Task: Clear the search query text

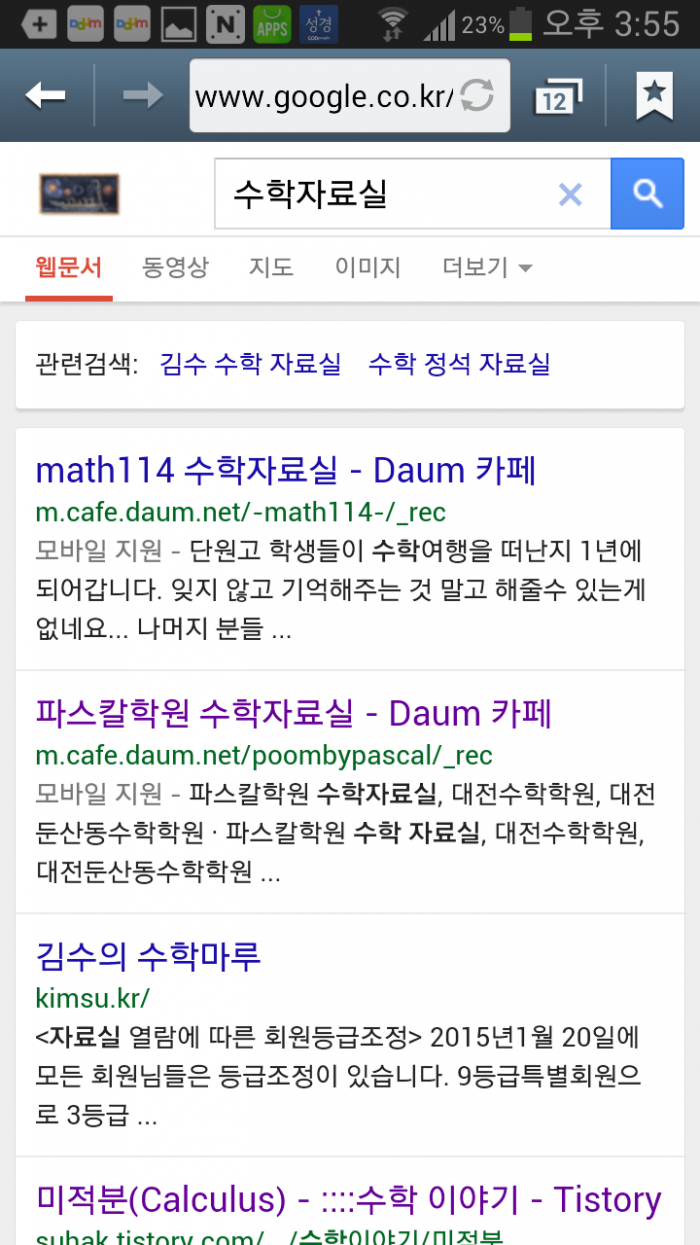Action: coord(570,194)
